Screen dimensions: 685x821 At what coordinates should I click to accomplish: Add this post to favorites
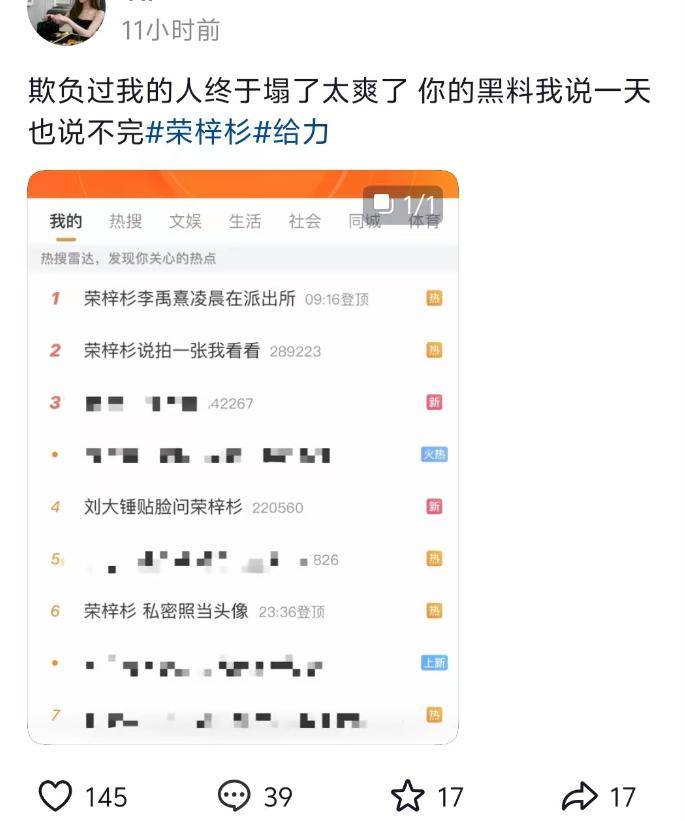(408, 796)
